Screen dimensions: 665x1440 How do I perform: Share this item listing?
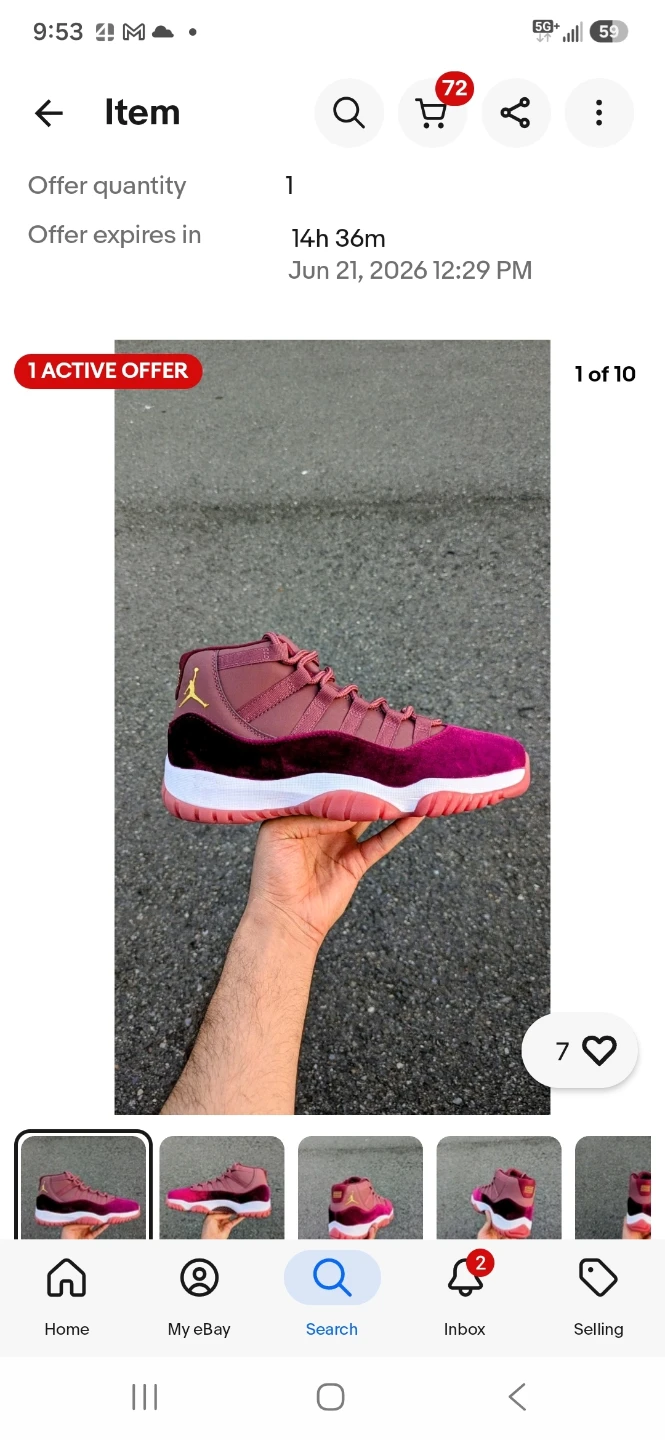pos(515,113)
